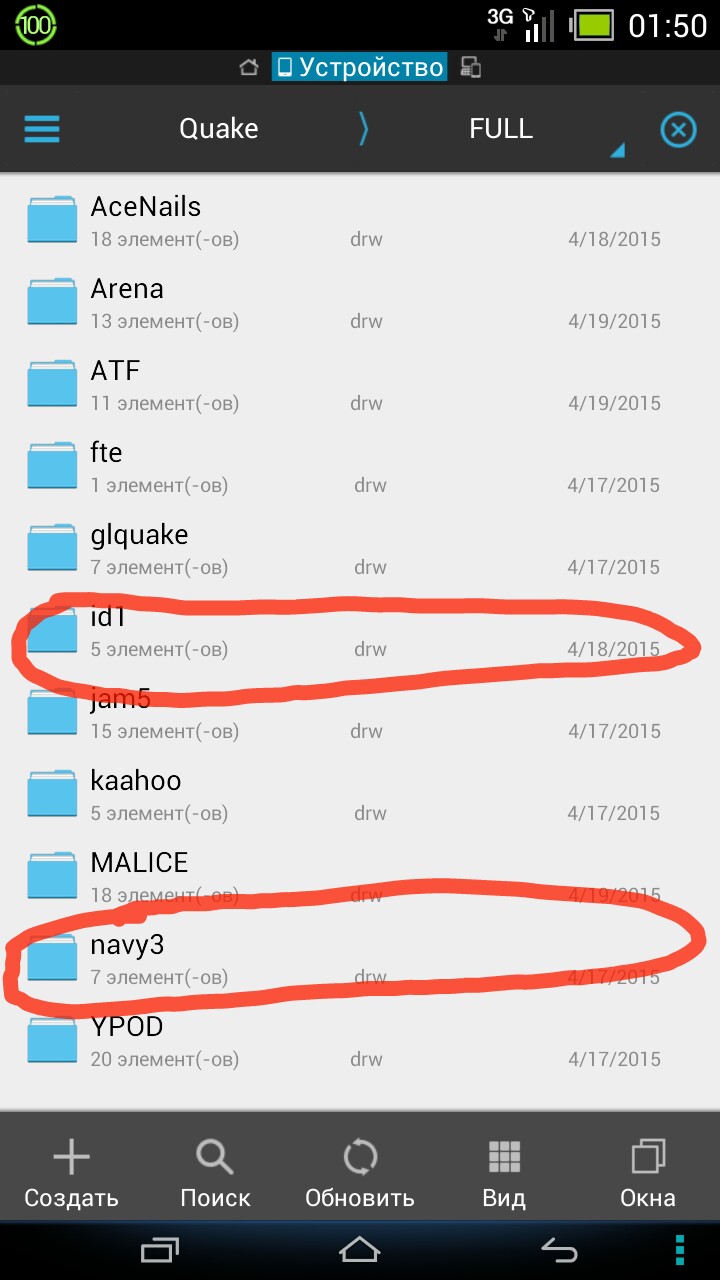This screenshot has height=1280, width=720.
Task: Open the kaahoo folder
Action: point(360,795)
